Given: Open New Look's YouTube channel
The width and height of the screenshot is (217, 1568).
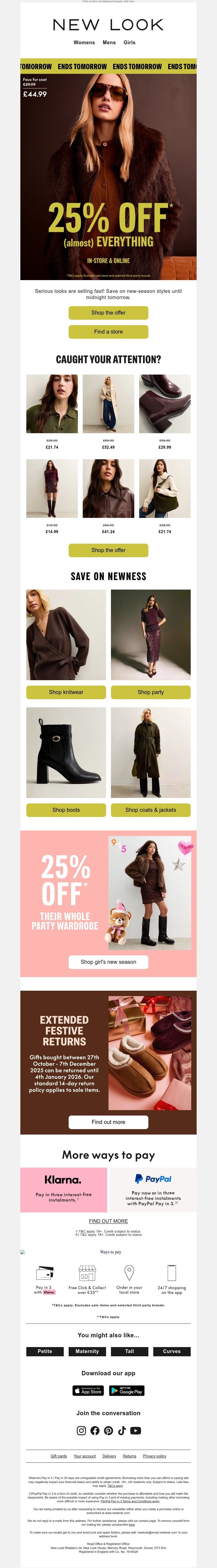Looking at the screenshot, I should (x=136, y=1430).
